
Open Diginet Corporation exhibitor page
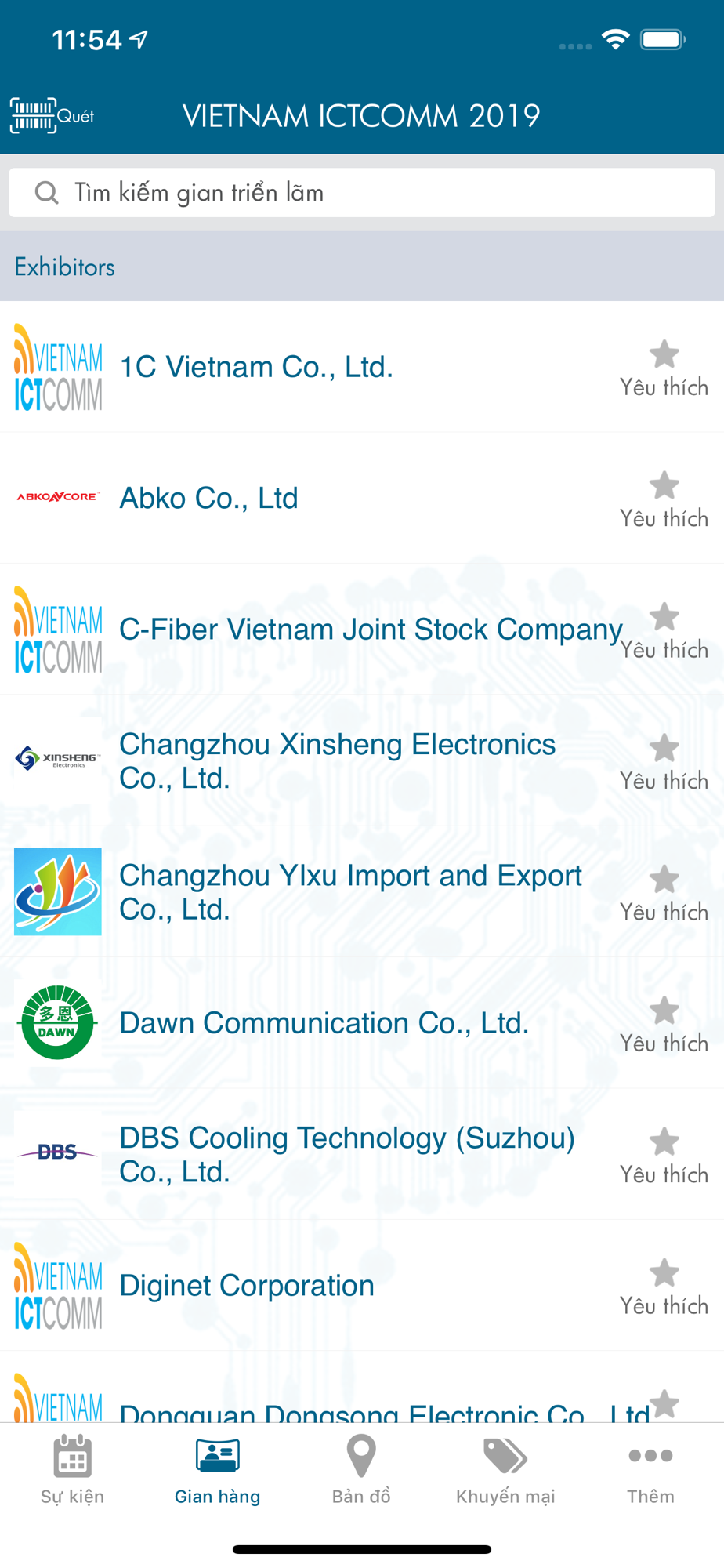247,1286
